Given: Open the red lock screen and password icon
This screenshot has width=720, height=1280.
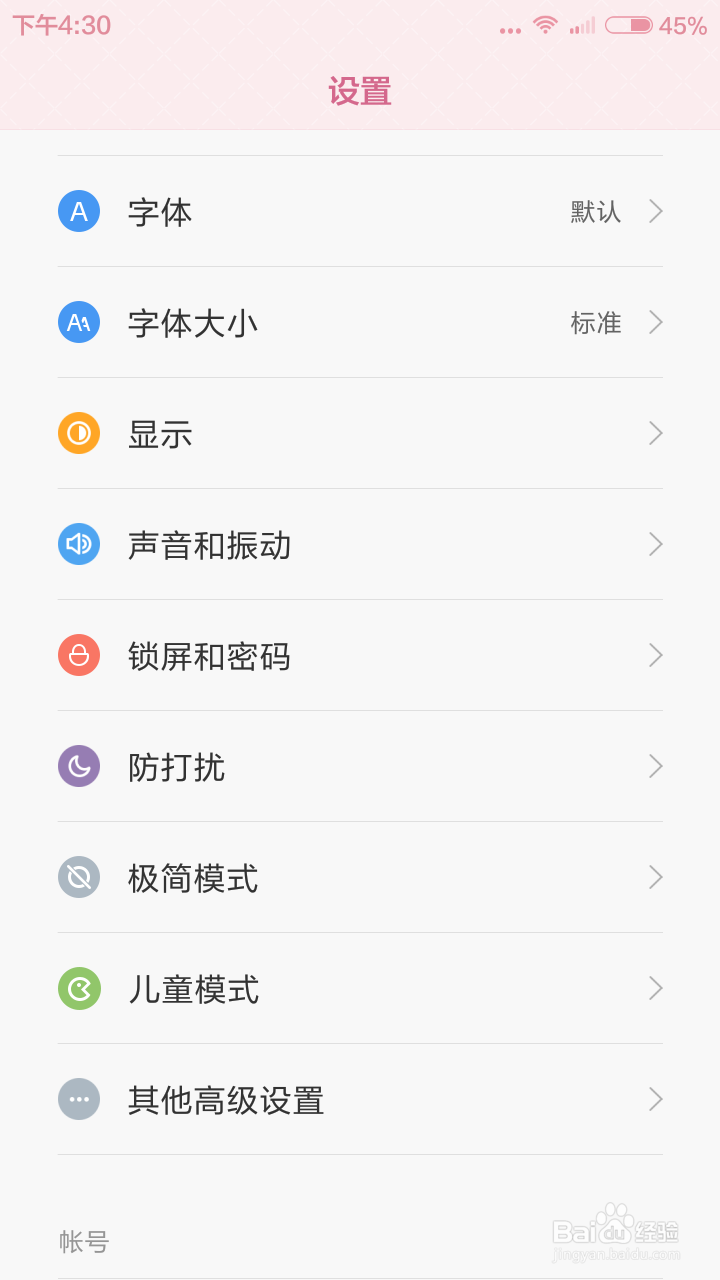Looking at the screenshot, I should point(78,656).
